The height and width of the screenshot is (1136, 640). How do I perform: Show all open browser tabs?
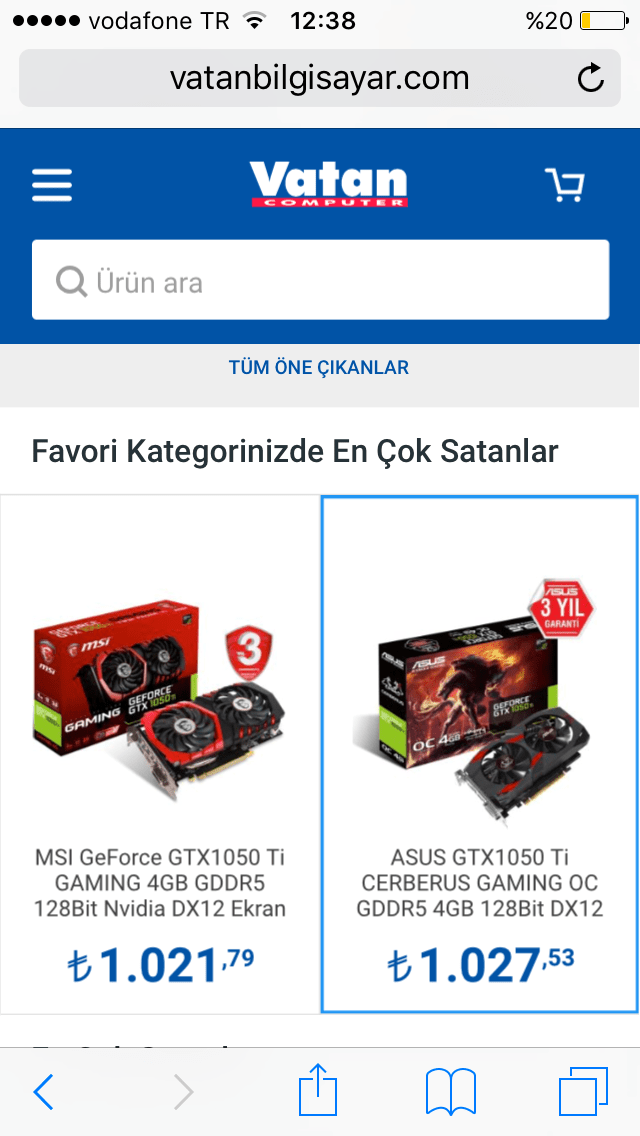(583, 1092)
